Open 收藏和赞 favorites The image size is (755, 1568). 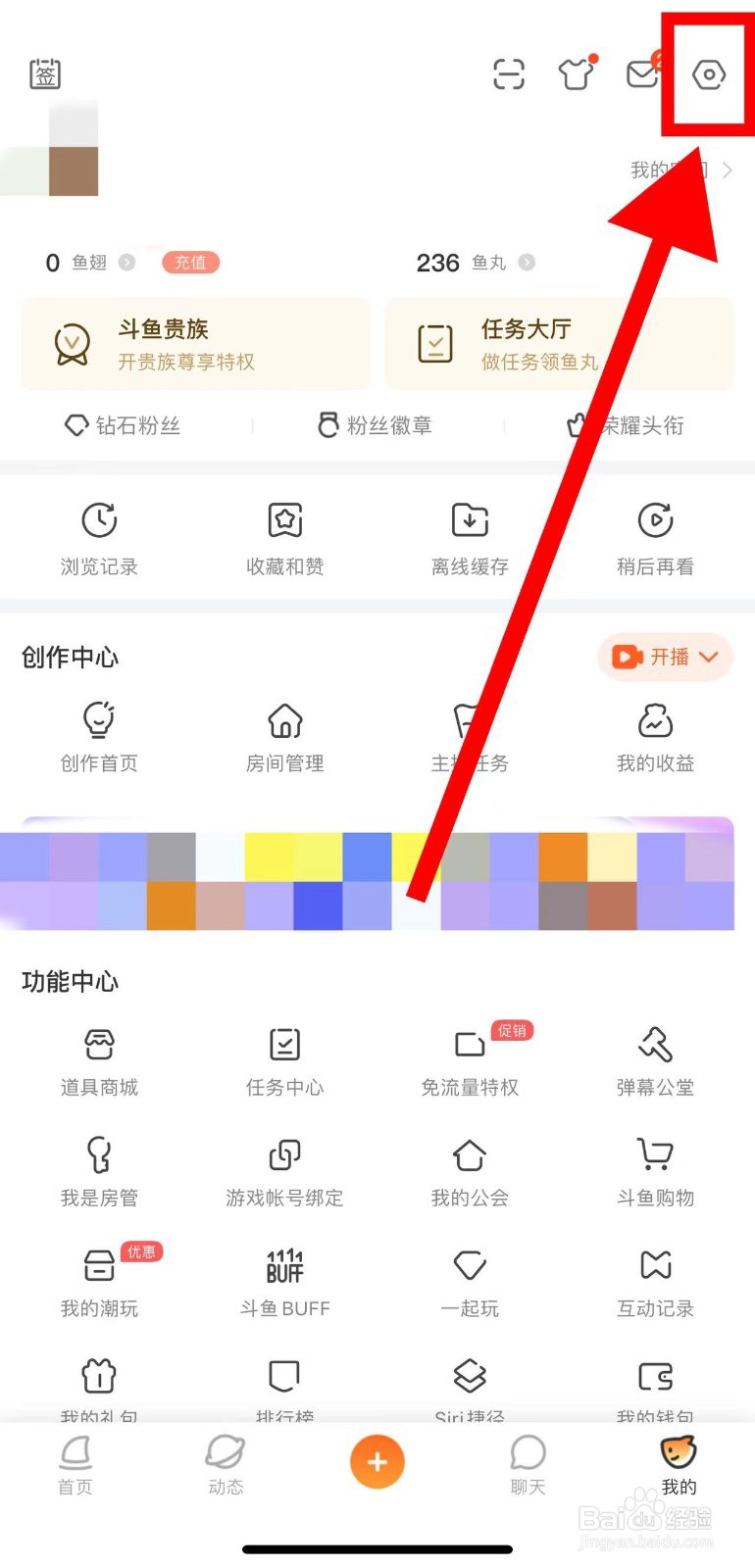click(x=283, y=534)
